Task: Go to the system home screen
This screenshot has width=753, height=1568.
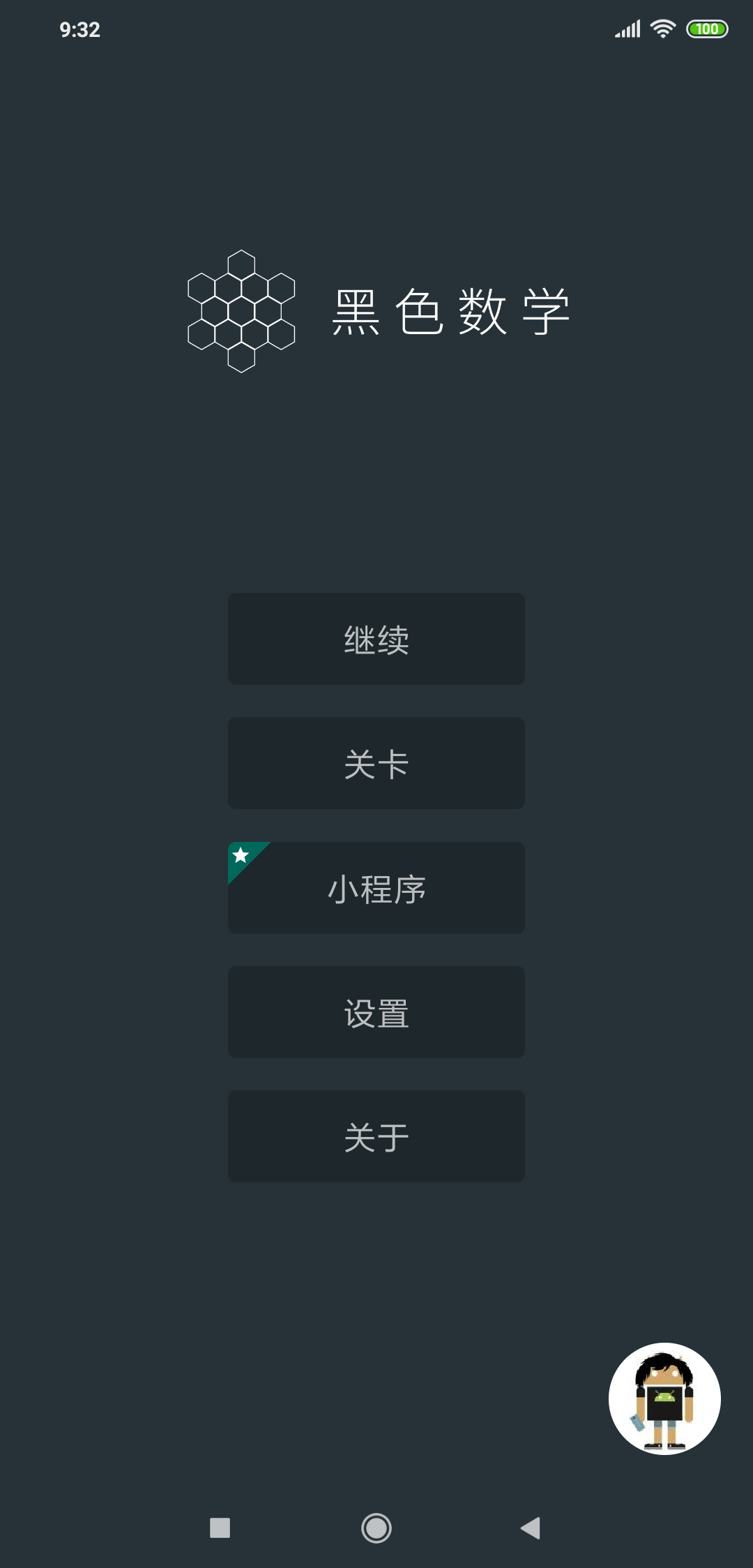Action: pos(376,1528)
